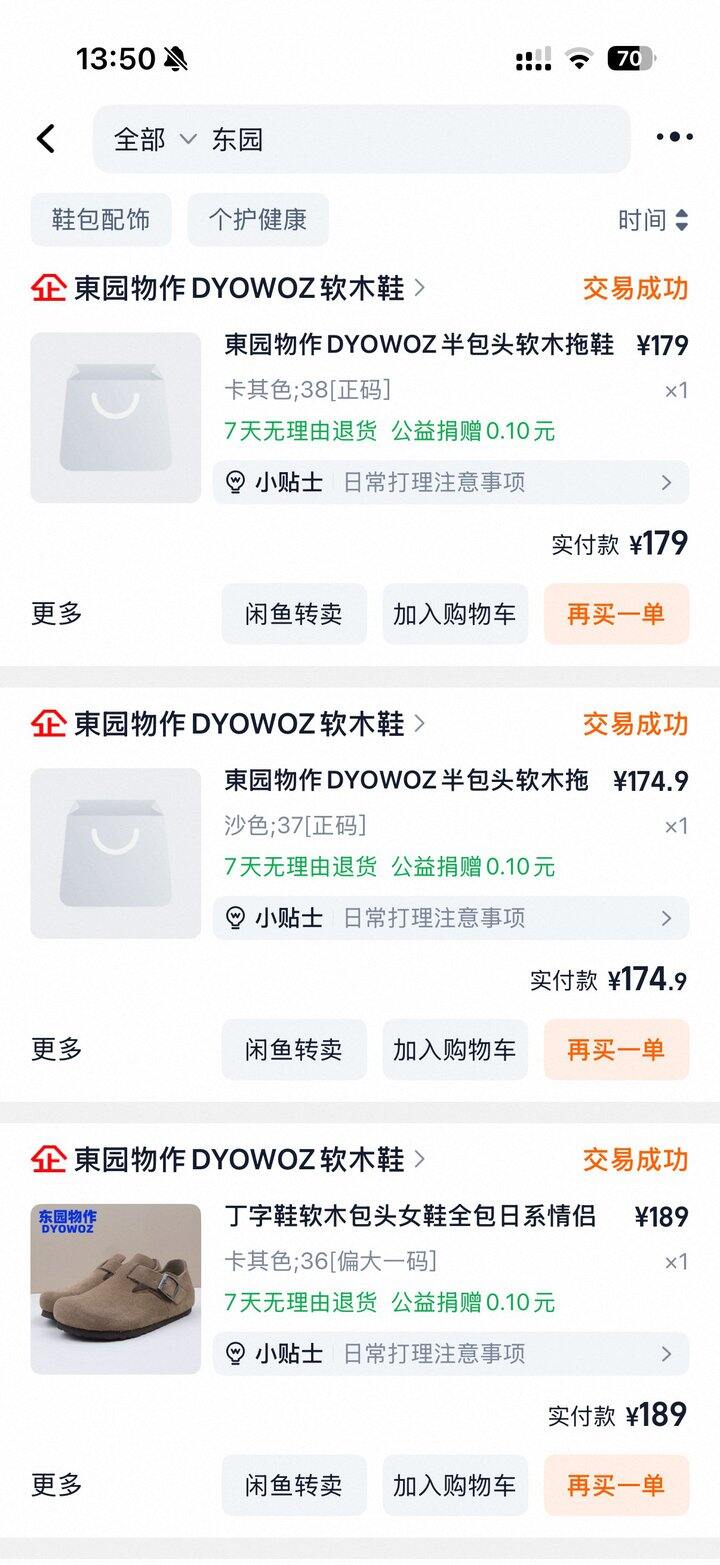Open 小贴士 care tips for the ¥179 order
This screenshot has width=720, height=1565.
[450, 482]
